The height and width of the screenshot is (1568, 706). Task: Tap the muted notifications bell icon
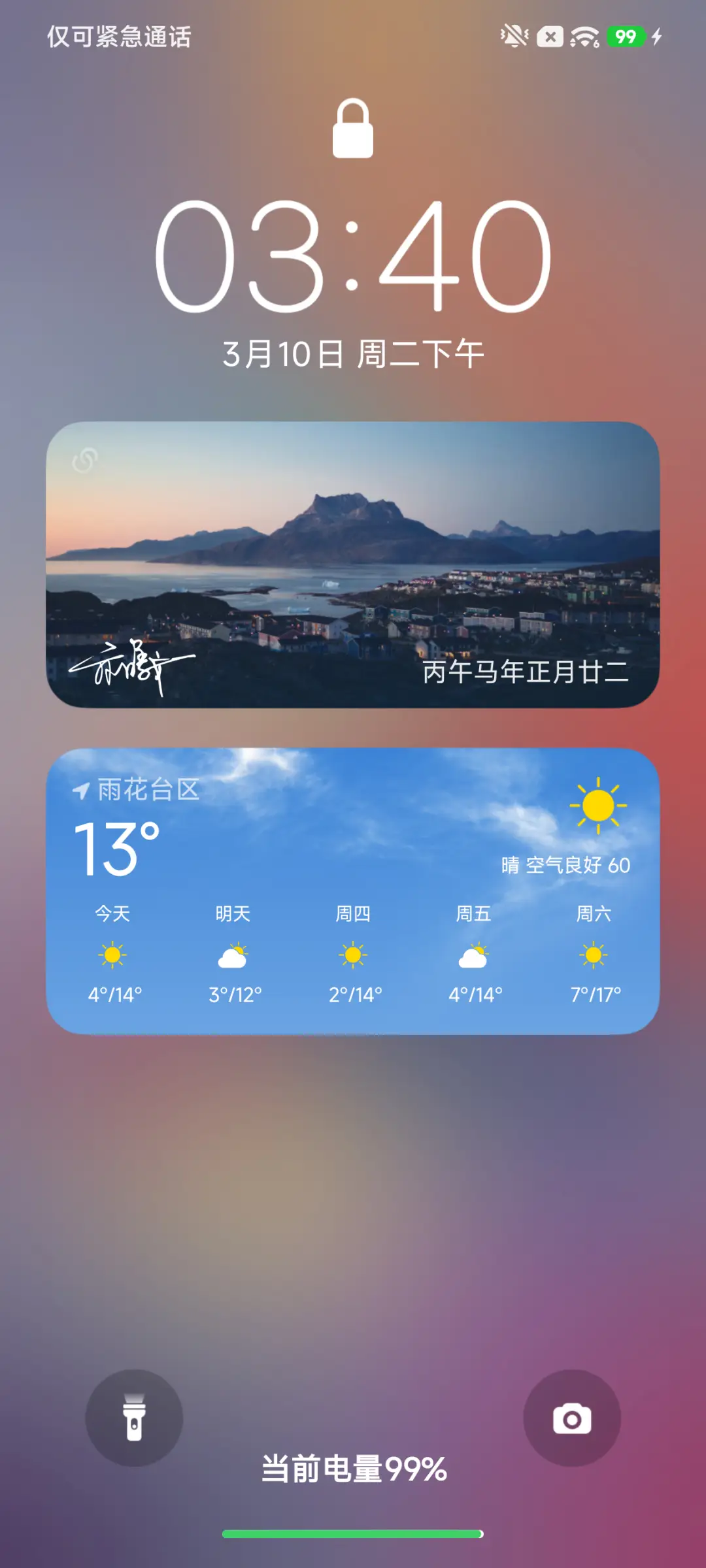click(514, 37)
